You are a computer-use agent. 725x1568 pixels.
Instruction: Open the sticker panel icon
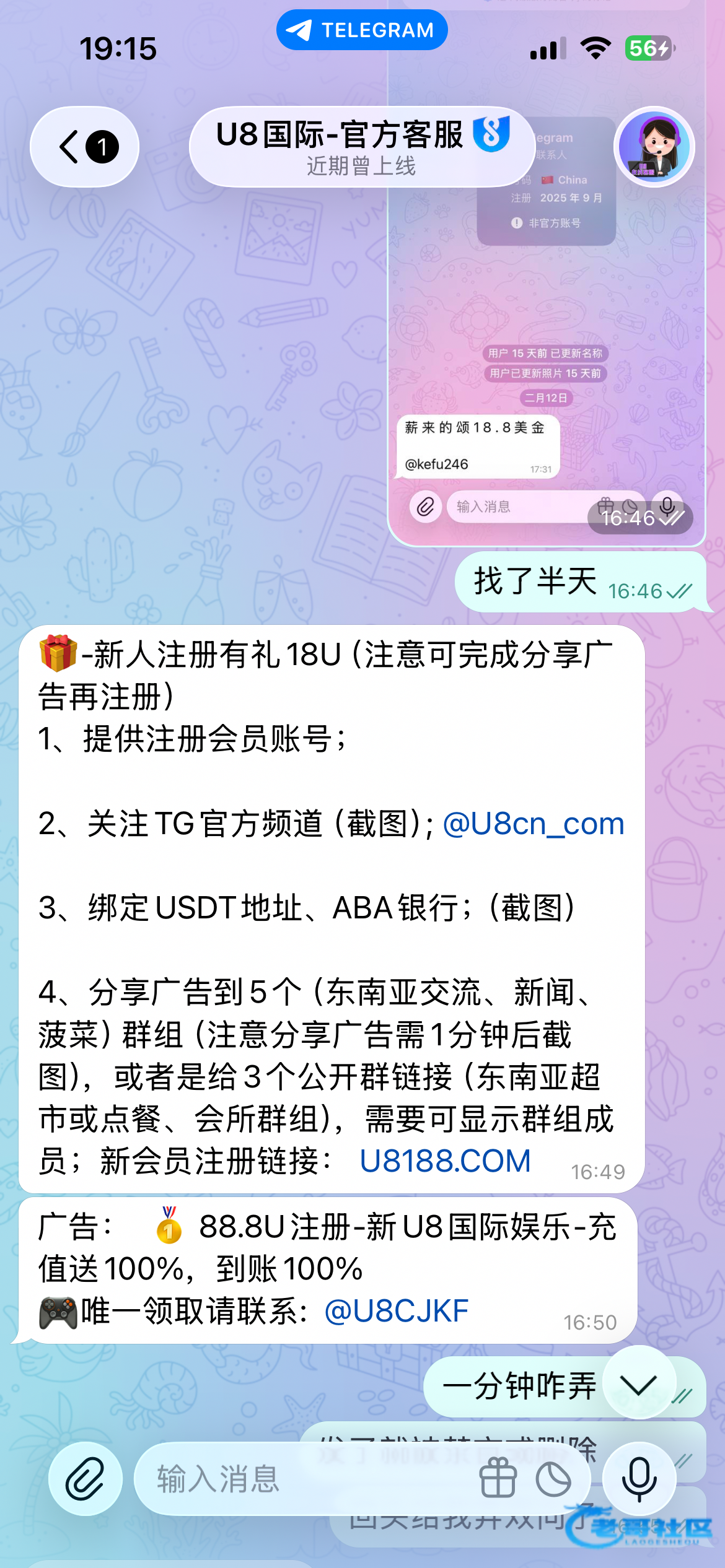553,1479
